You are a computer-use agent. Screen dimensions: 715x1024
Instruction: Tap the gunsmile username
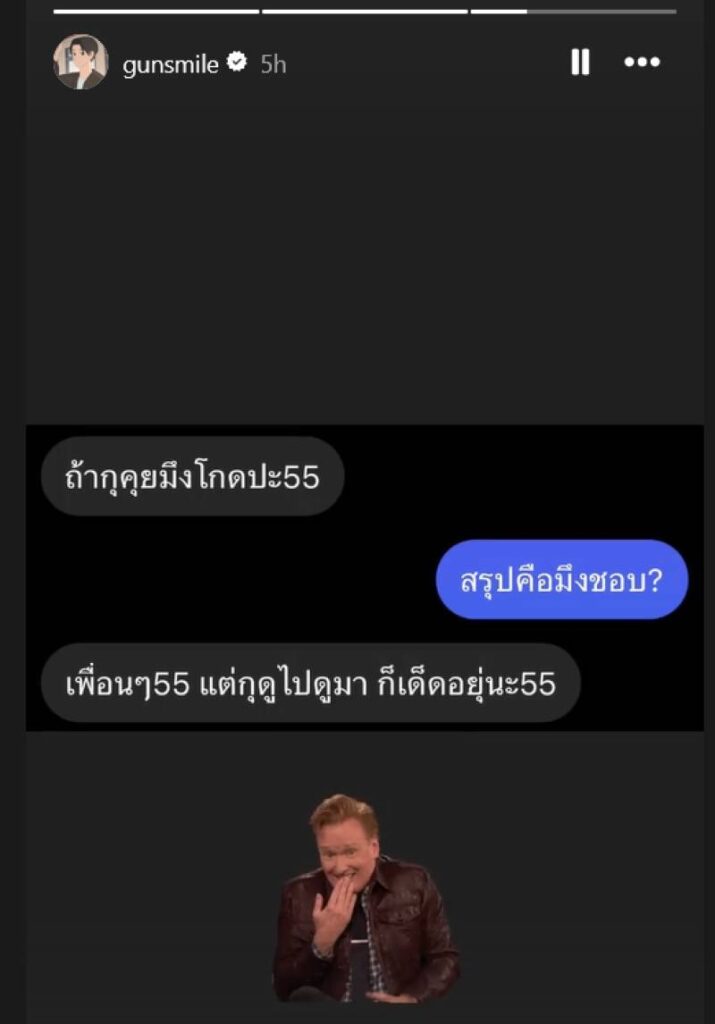point(170,64)
